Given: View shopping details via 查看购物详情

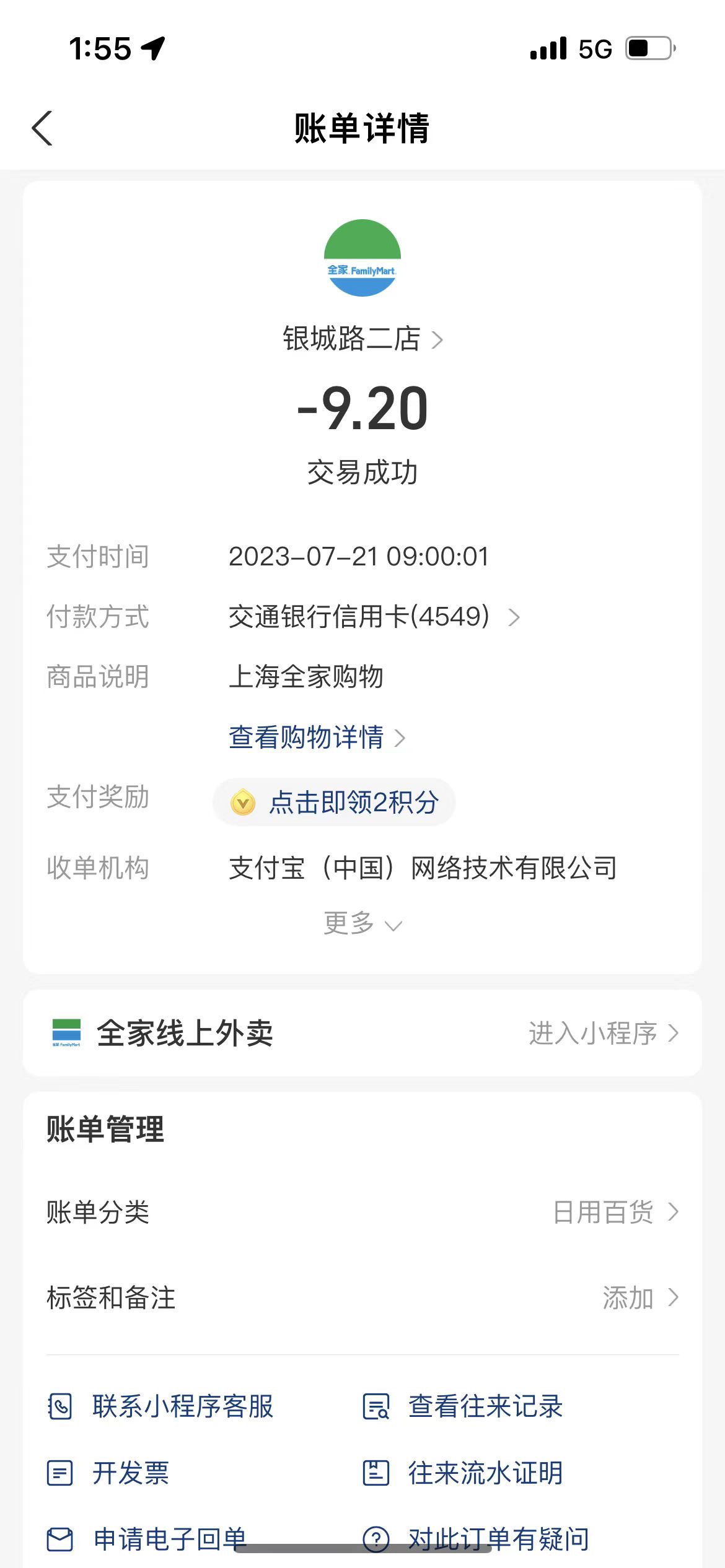Looking at the screenshot, I should pyautogui.click(x=317, y=738).
